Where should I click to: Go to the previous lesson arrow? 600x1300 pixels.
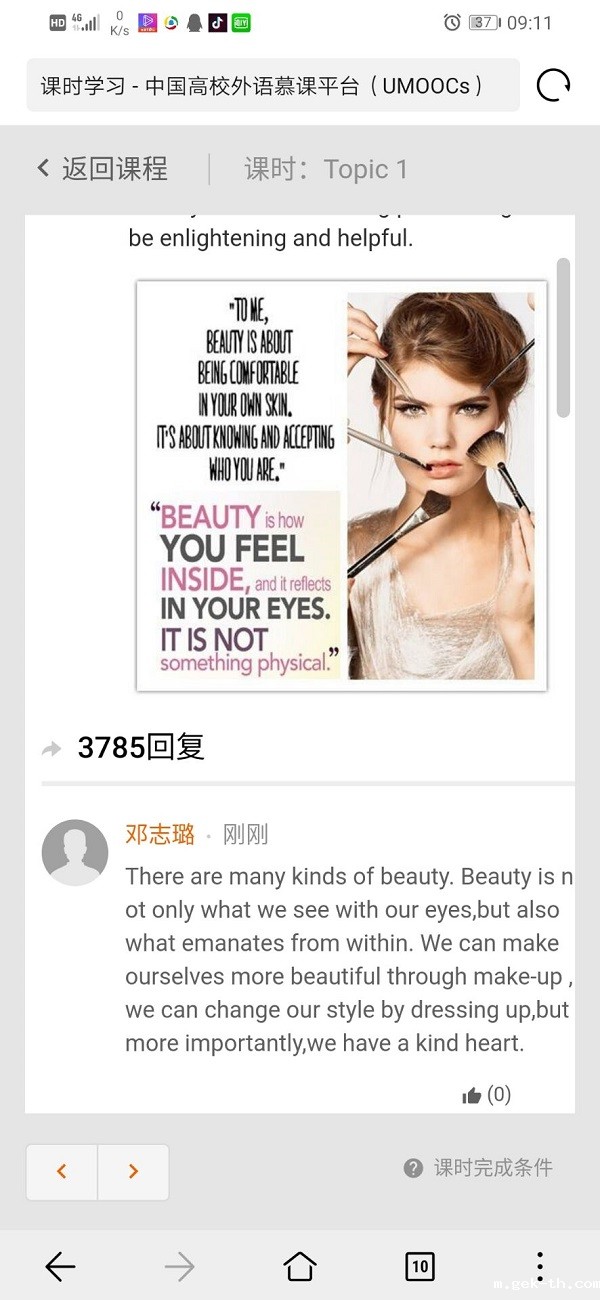point(62,1171)
